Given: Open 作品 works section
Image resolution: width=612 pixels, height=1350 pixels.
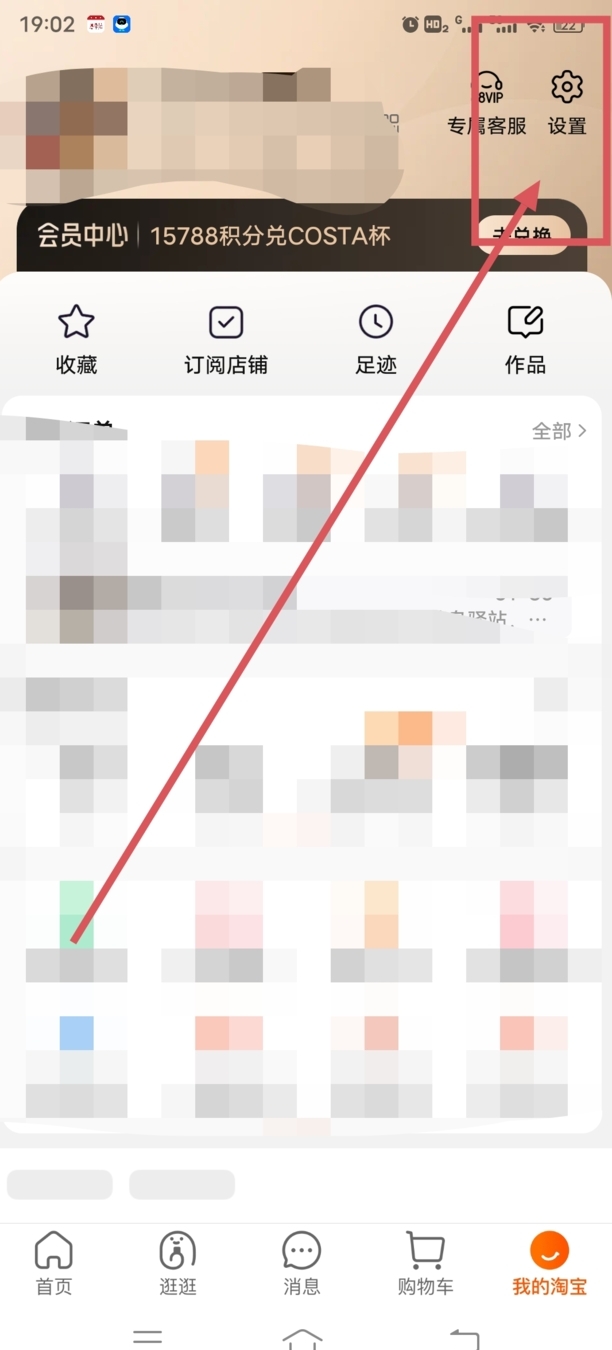Looking at the screenshot, I should click(525, 340).
